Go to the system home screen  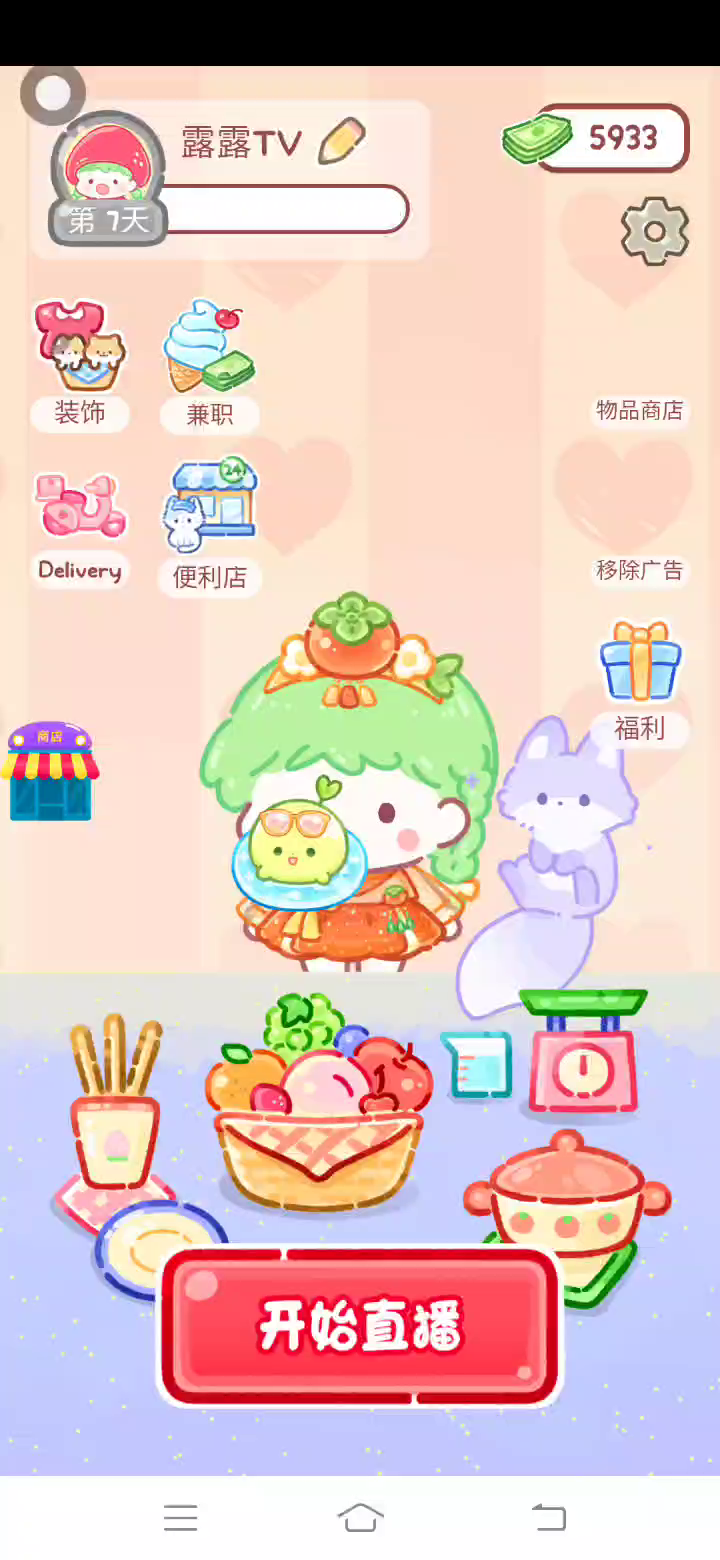360,1518
